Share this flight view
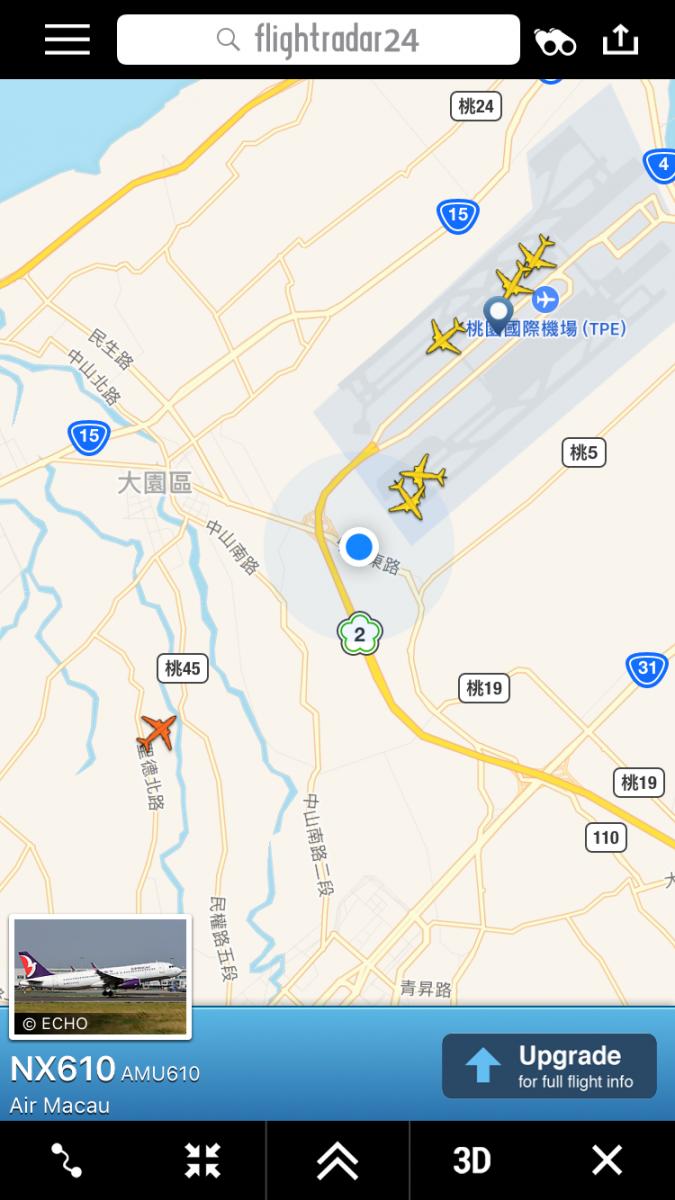The image size is (675, 1200). coord(620,40)
